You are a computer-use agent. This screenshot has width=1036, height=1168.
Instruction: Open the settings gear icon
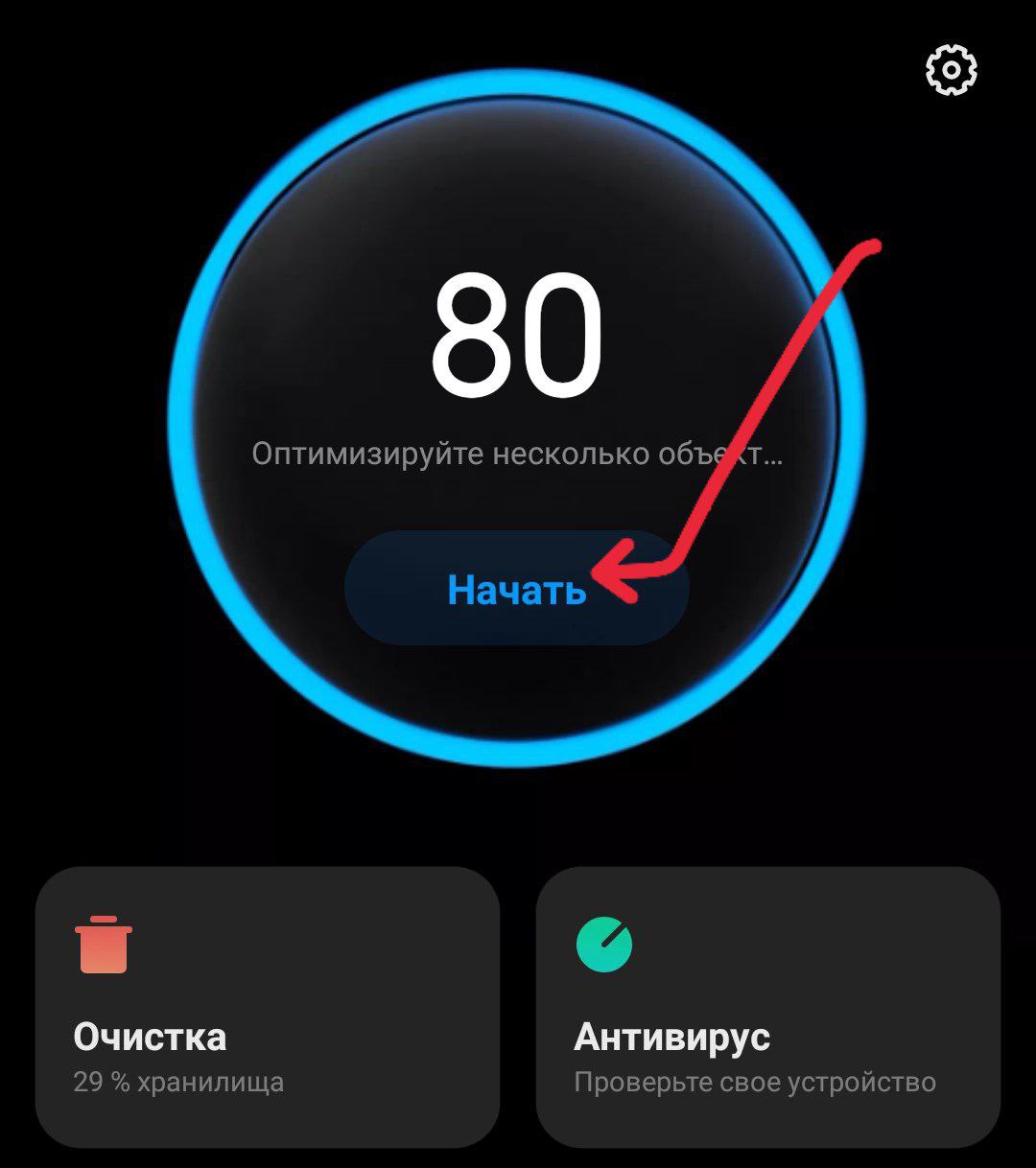tap(951, 69)
